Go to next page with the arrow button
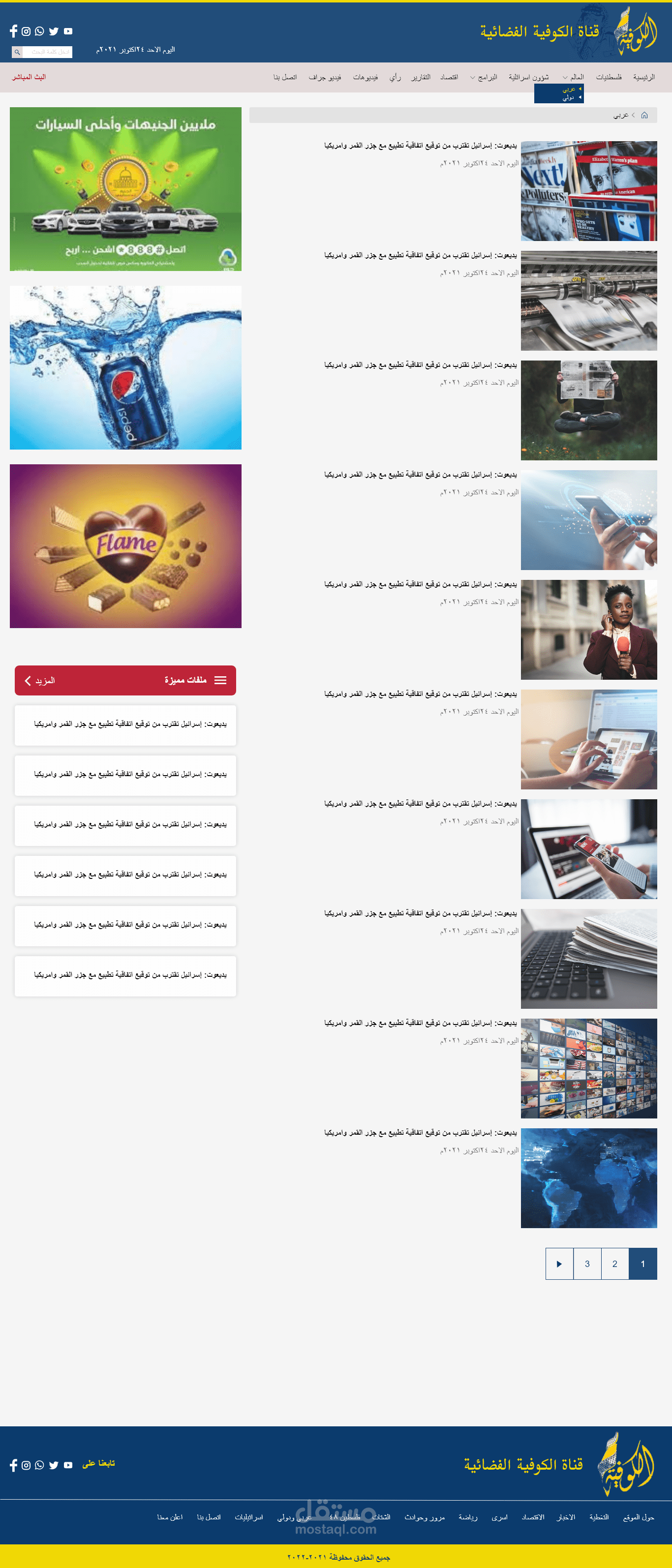The height and width of the screenshot is (1568, 672). [559, 1264]
